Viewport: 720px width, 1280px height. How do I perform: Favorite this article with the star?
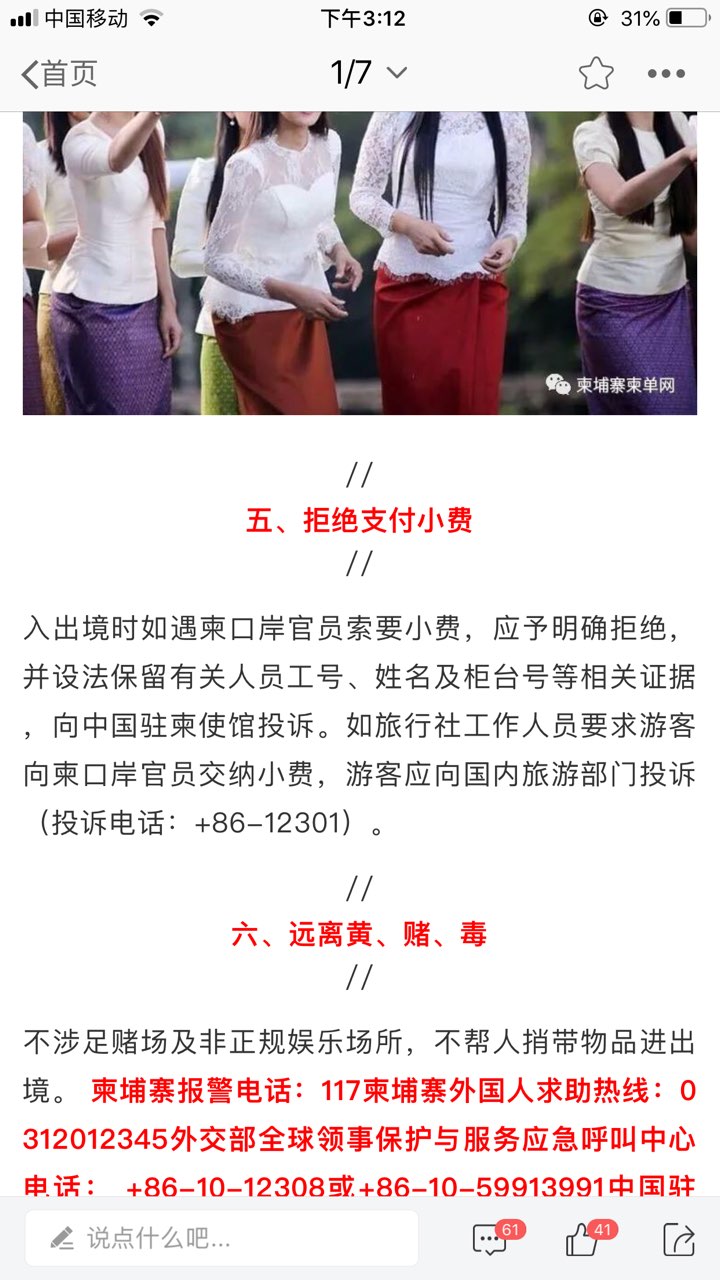[x=596, y=73]
